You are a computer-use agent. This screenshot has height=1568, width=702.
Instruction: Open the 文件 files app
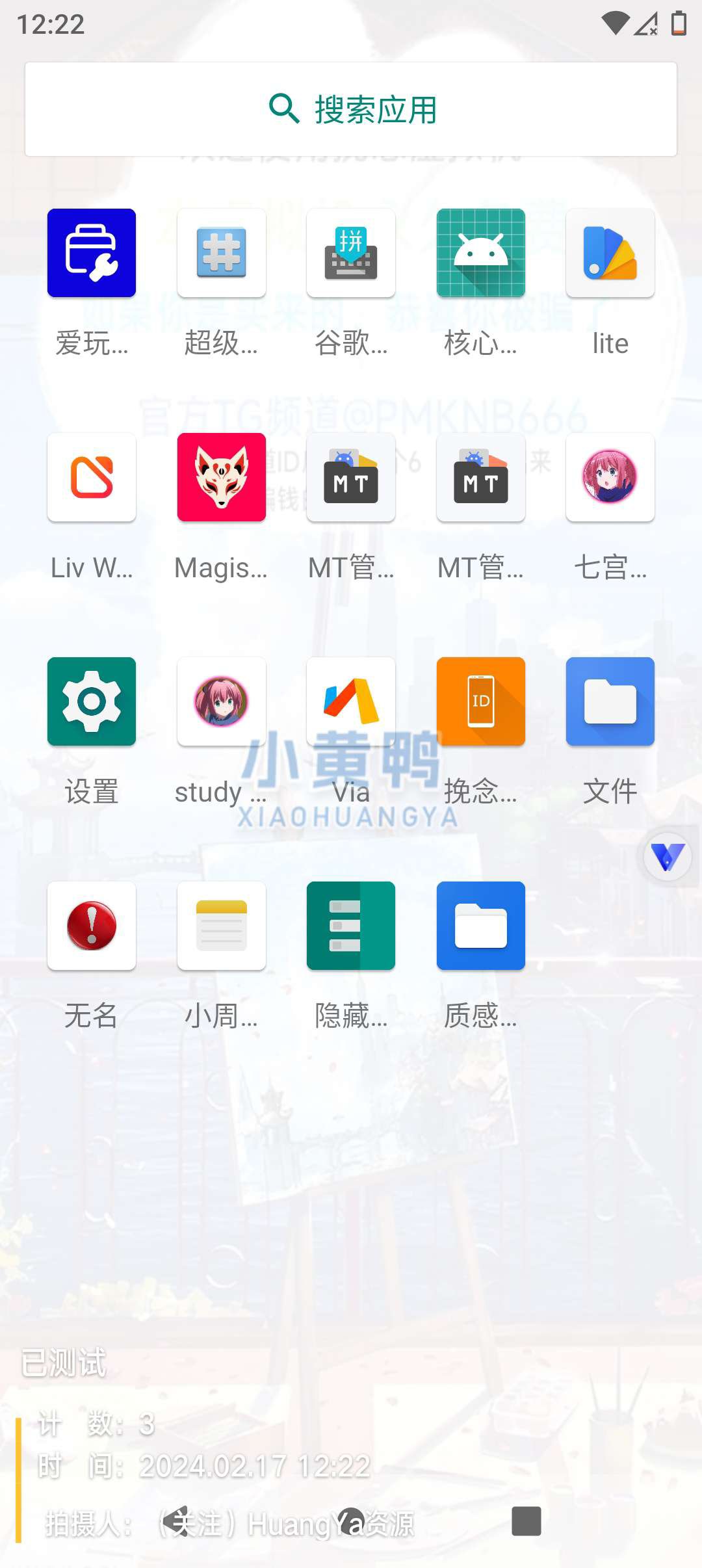pyautogui.click(x=610, y=702)
